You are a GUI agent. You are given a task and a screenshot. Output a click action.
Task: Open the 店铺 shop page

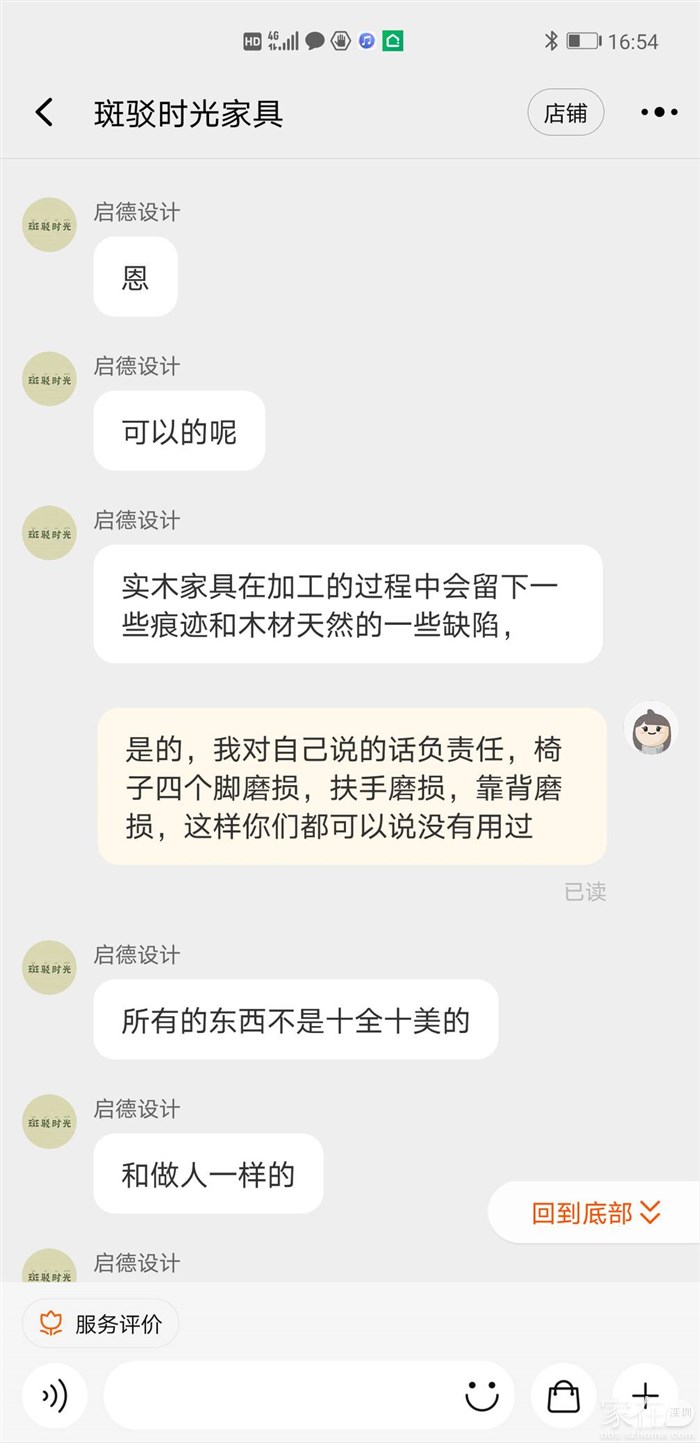click(565, 113)
